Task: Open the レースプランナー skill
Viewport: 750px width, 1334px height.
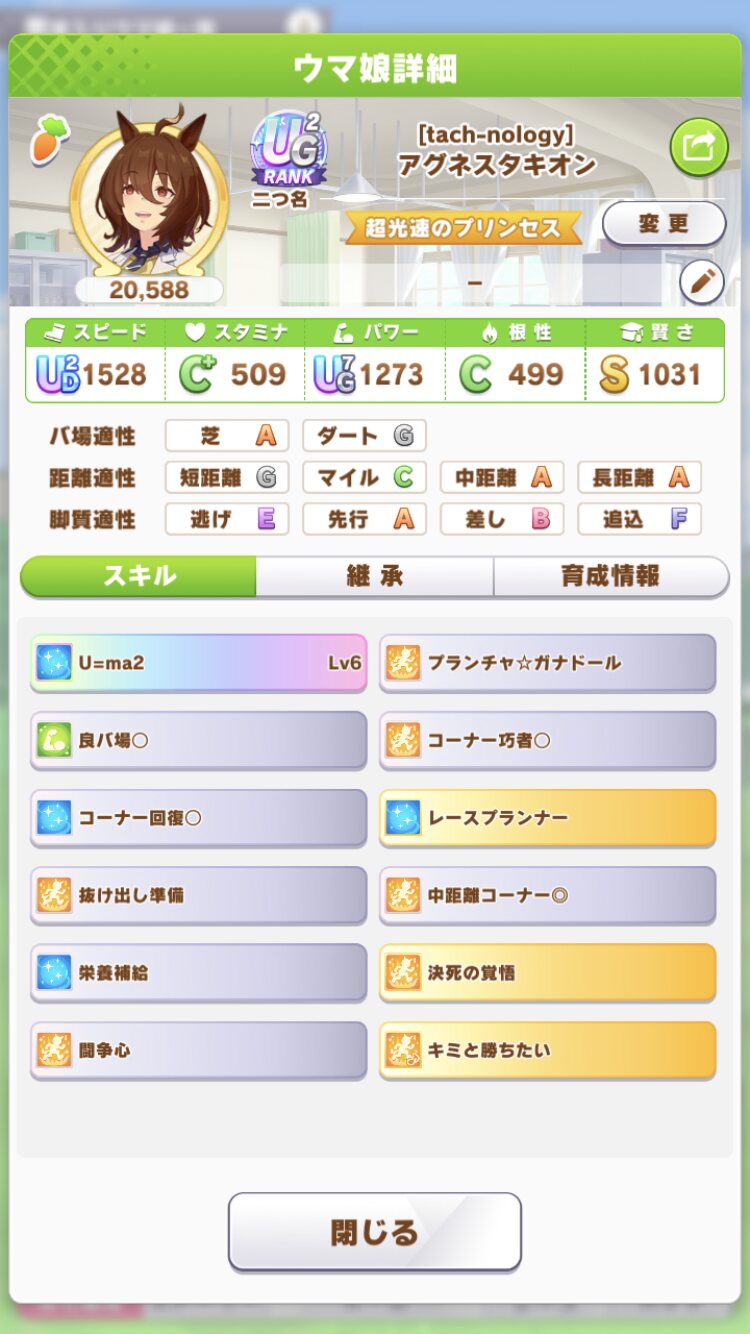Action: [547, 817]
